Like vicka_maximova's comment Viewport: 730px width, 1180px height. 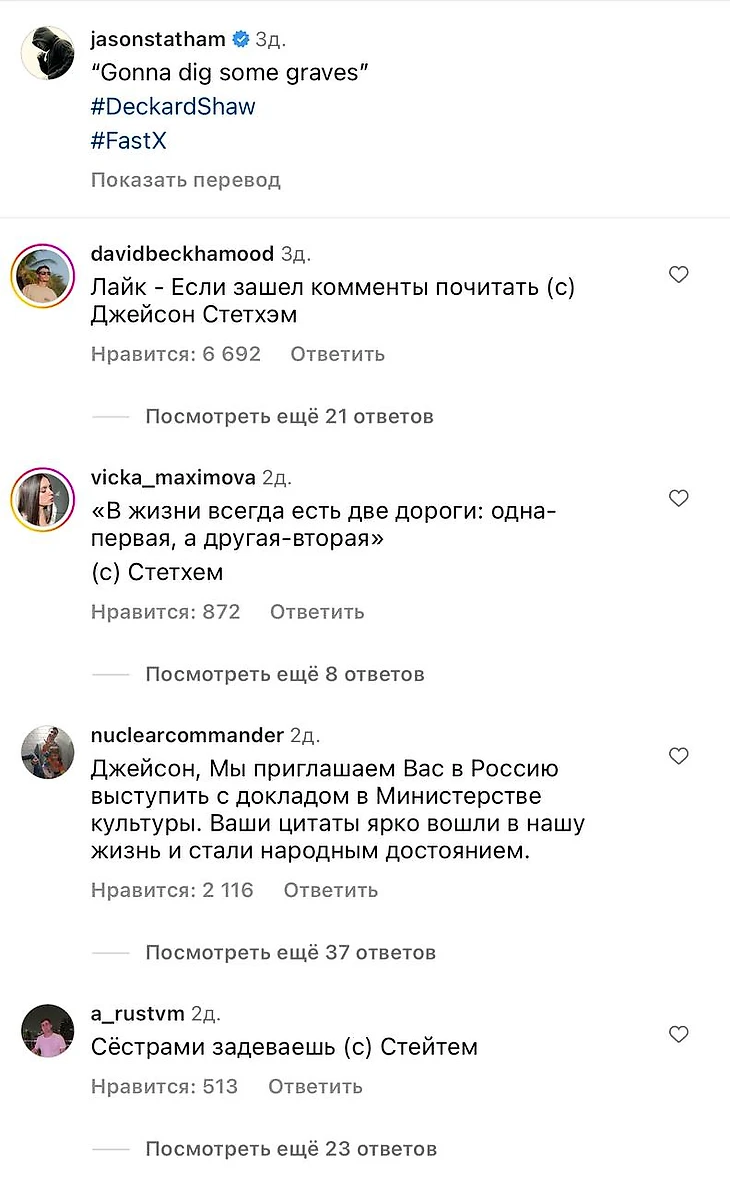(679, 497)
